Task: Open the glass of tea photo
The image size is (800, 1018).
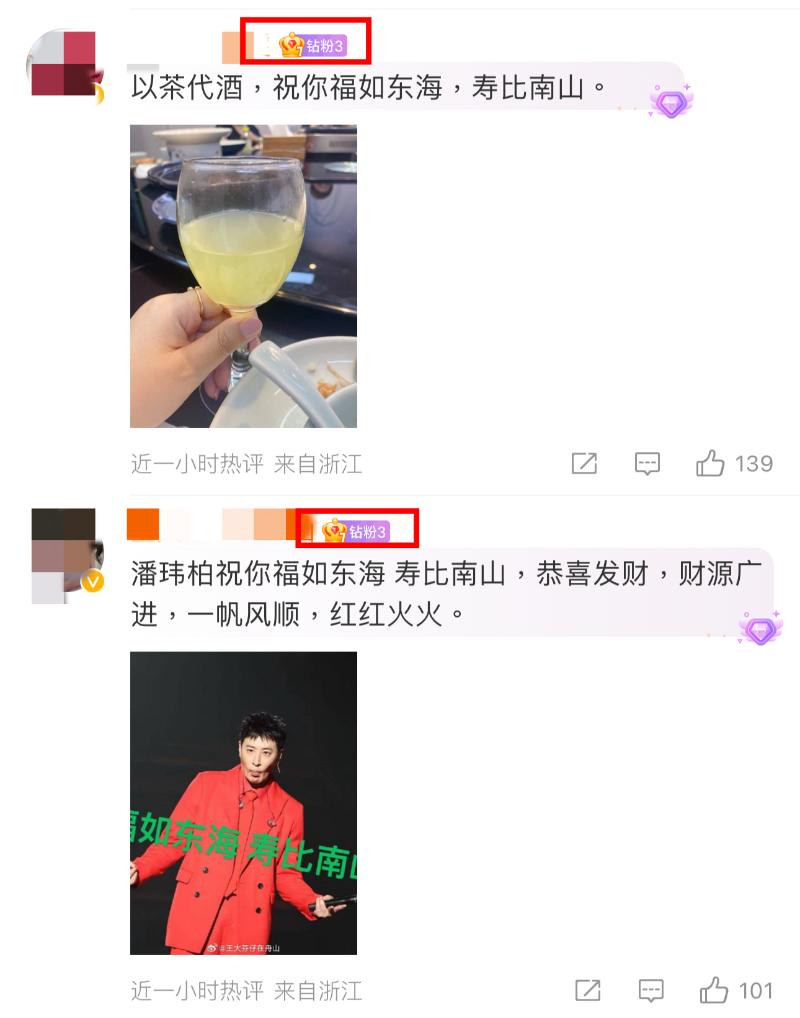Action: coord(243,276)
